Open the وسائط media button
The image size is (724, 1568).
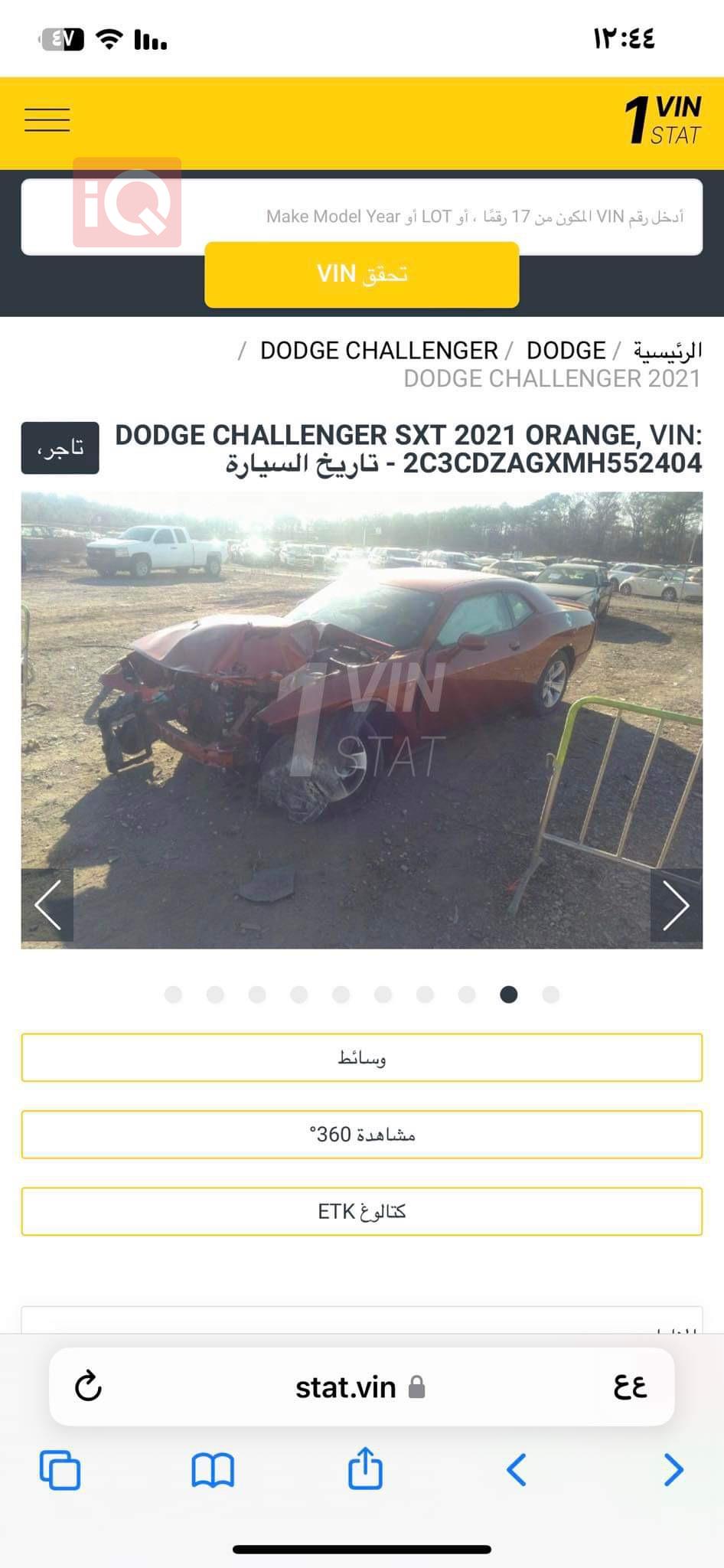[362, 1058]
